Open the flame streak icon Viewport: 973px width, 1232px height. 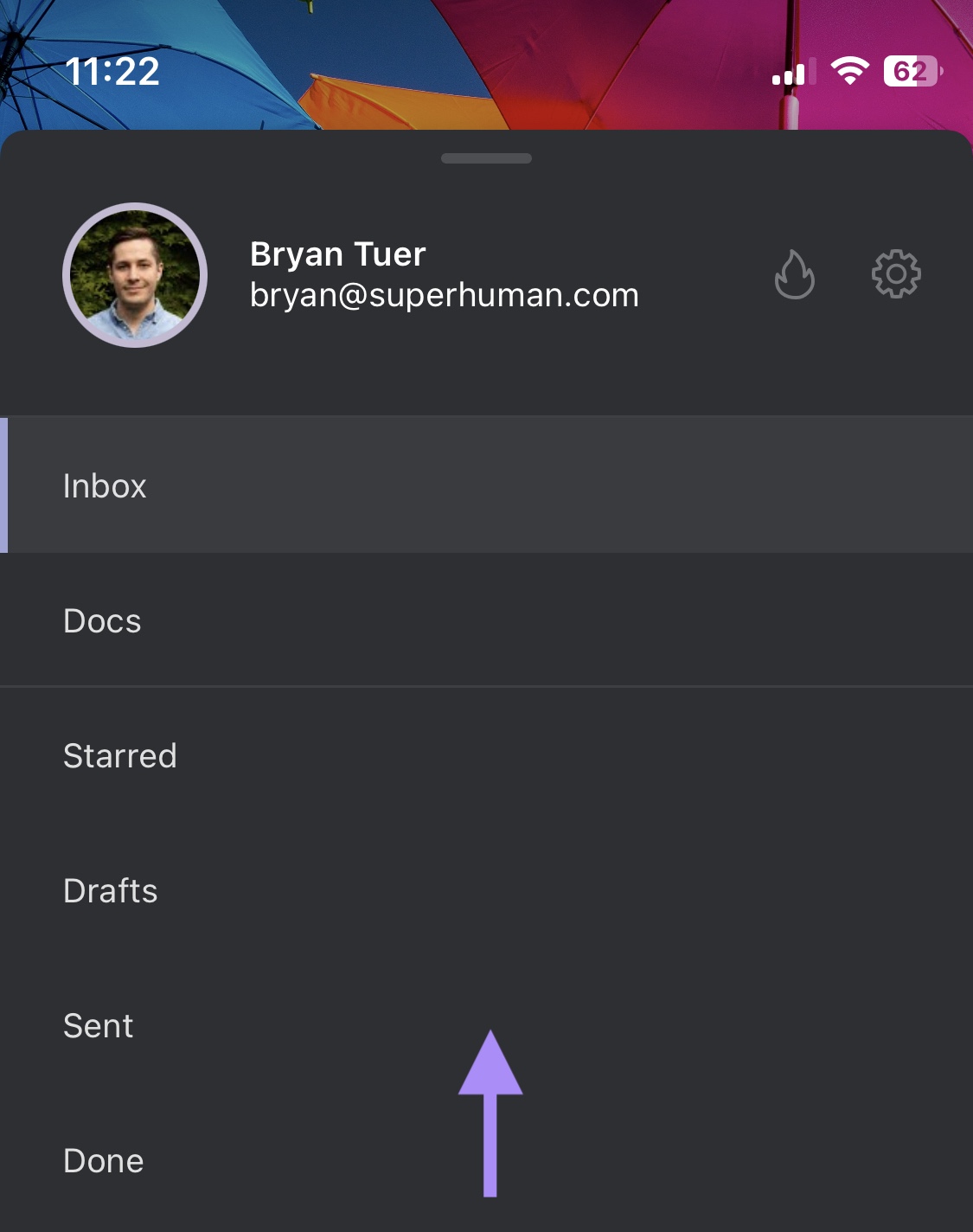tap(794, 275)
